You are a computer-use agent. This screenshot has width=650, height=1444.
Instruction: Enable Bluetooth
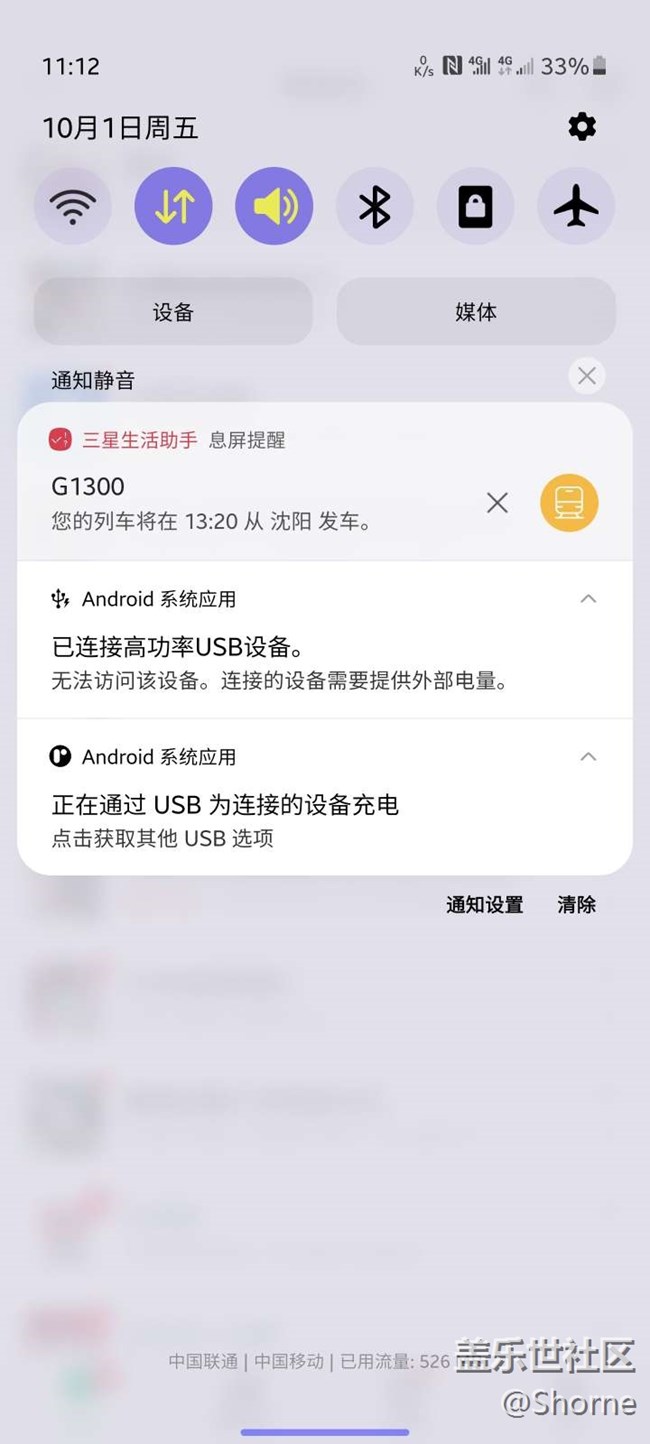pos(375,206)
